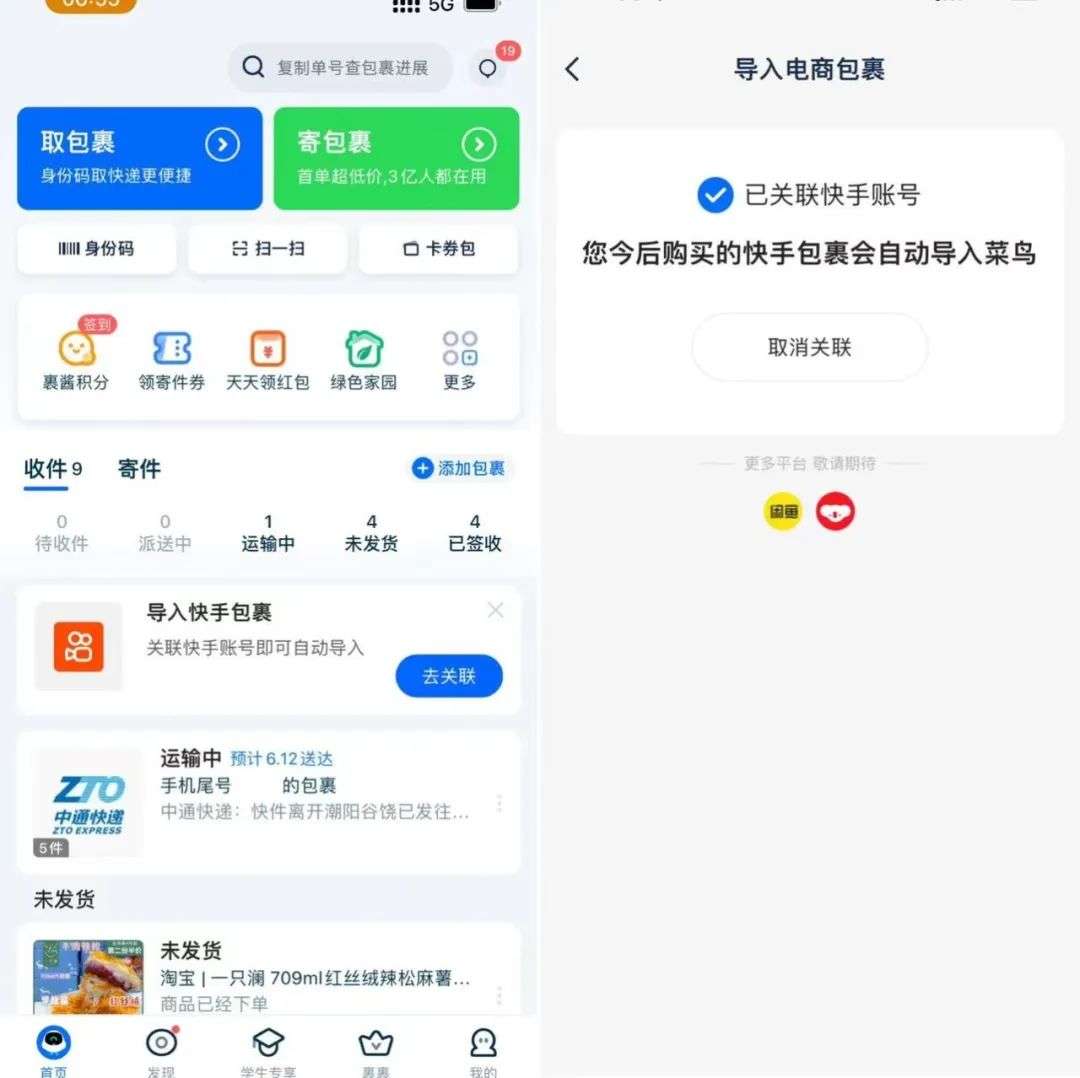This screenshot has width=1080, height=1078.
Task: Open the messages icon with badge 19
Action: click(x=489, y=68)
